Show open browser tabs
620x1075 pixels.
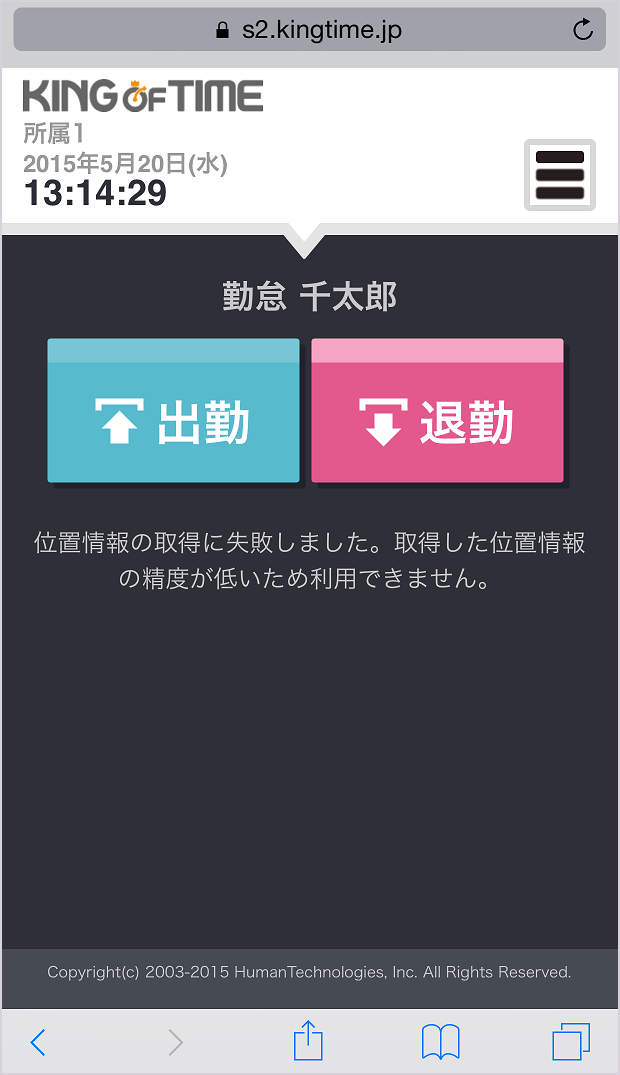click(571, 1041)
